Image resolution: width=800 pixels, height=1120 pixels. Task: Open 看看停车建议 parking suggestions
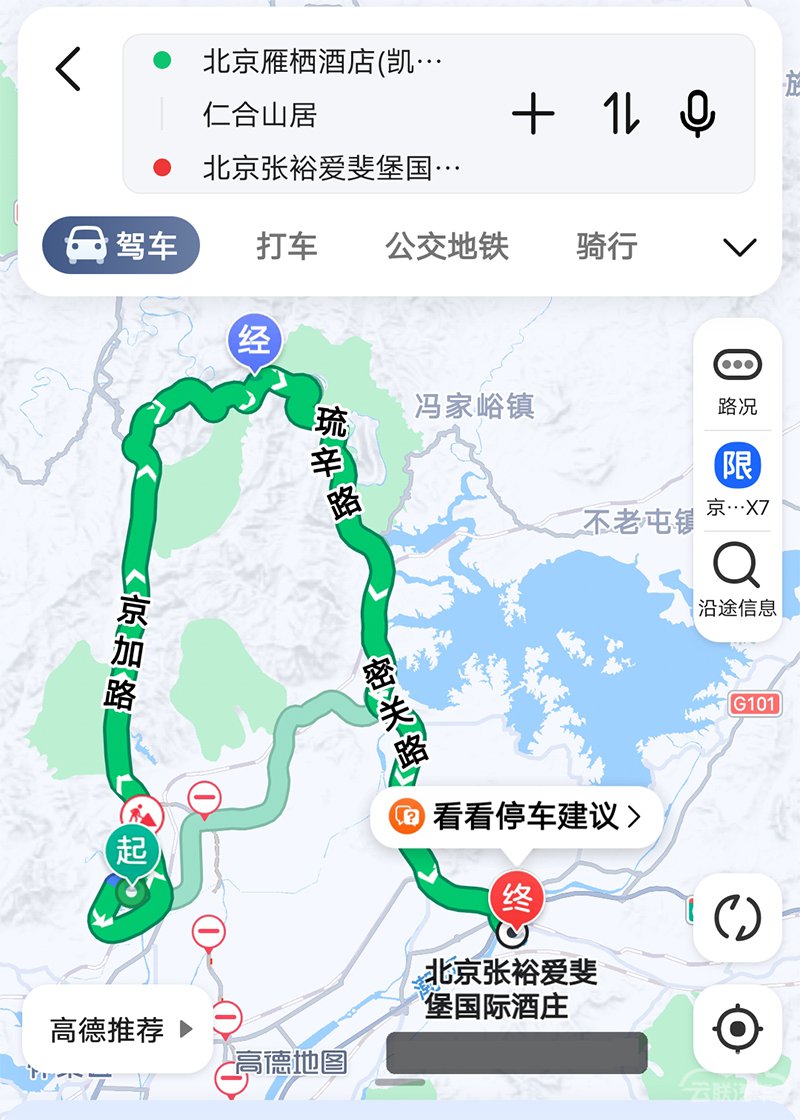click(517, 817)
